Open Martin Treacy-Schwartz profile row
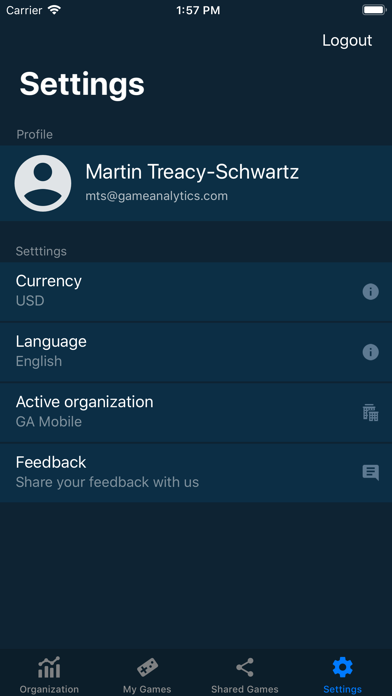Image resolution: width=392 pixels, height=696 pixels. (x=196, y=183)
